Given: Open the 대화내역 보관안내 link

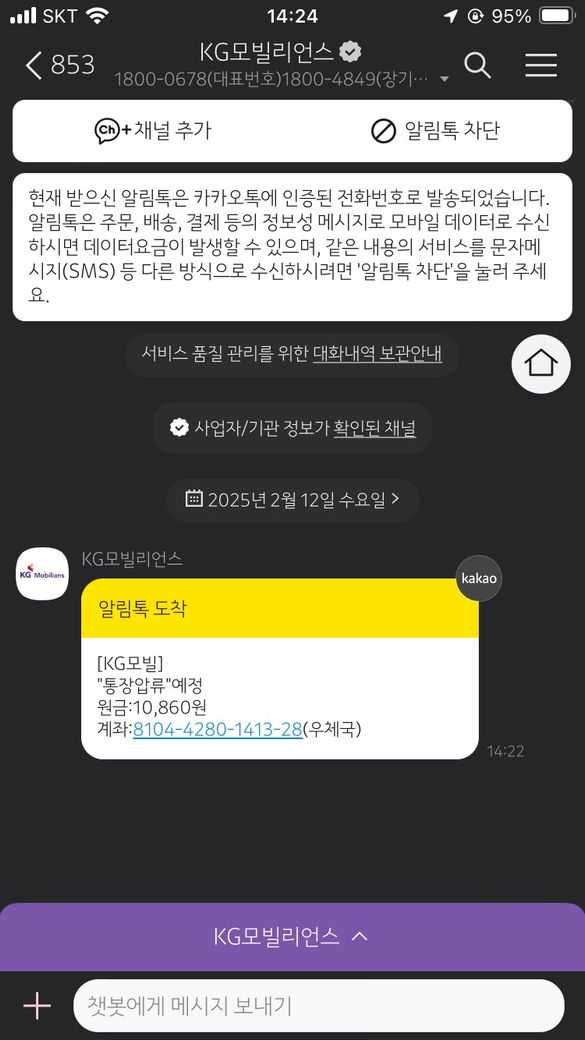Looking at the screenshot, I should pyautogui.click(x=377, y=354).
